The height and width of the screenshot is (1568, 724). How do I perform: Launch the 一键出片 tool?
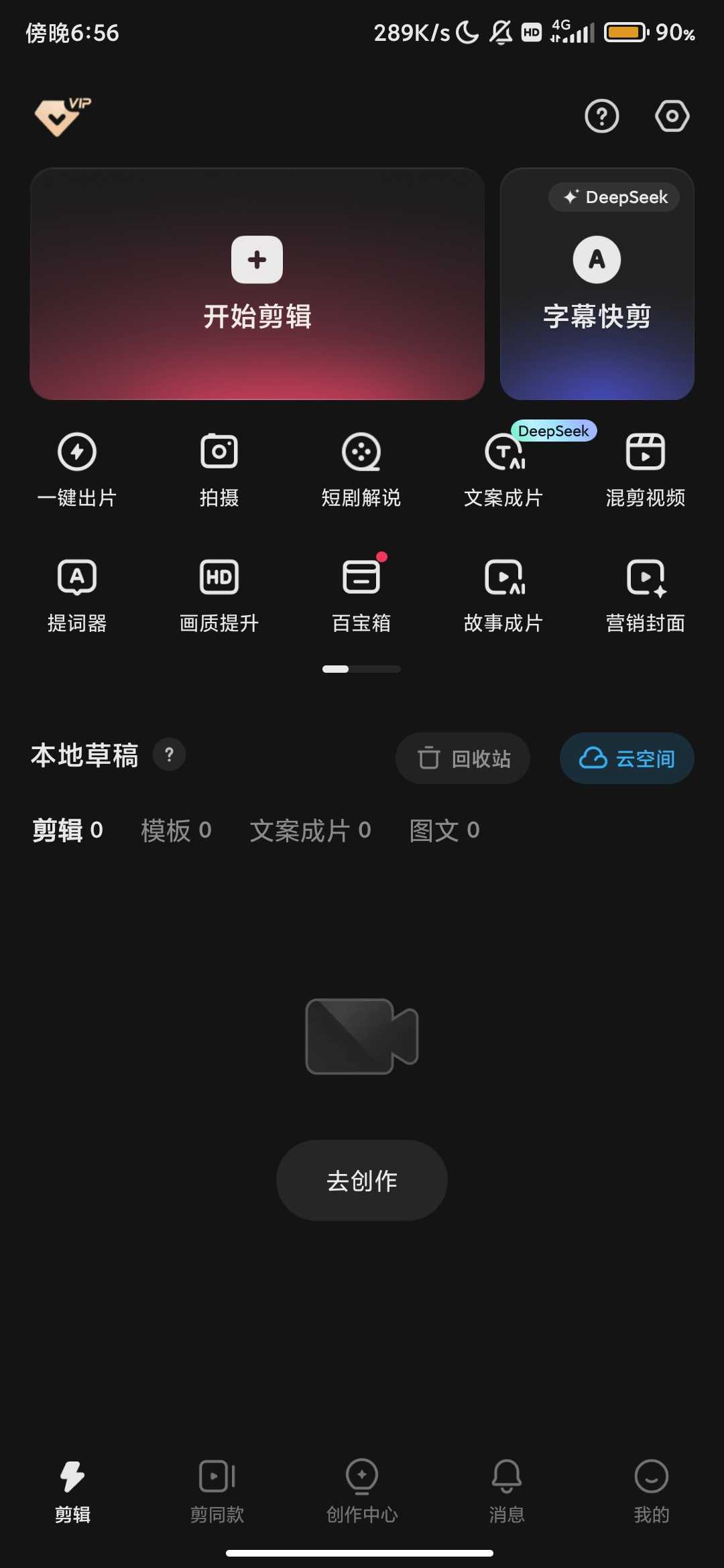tap(77, 469)
